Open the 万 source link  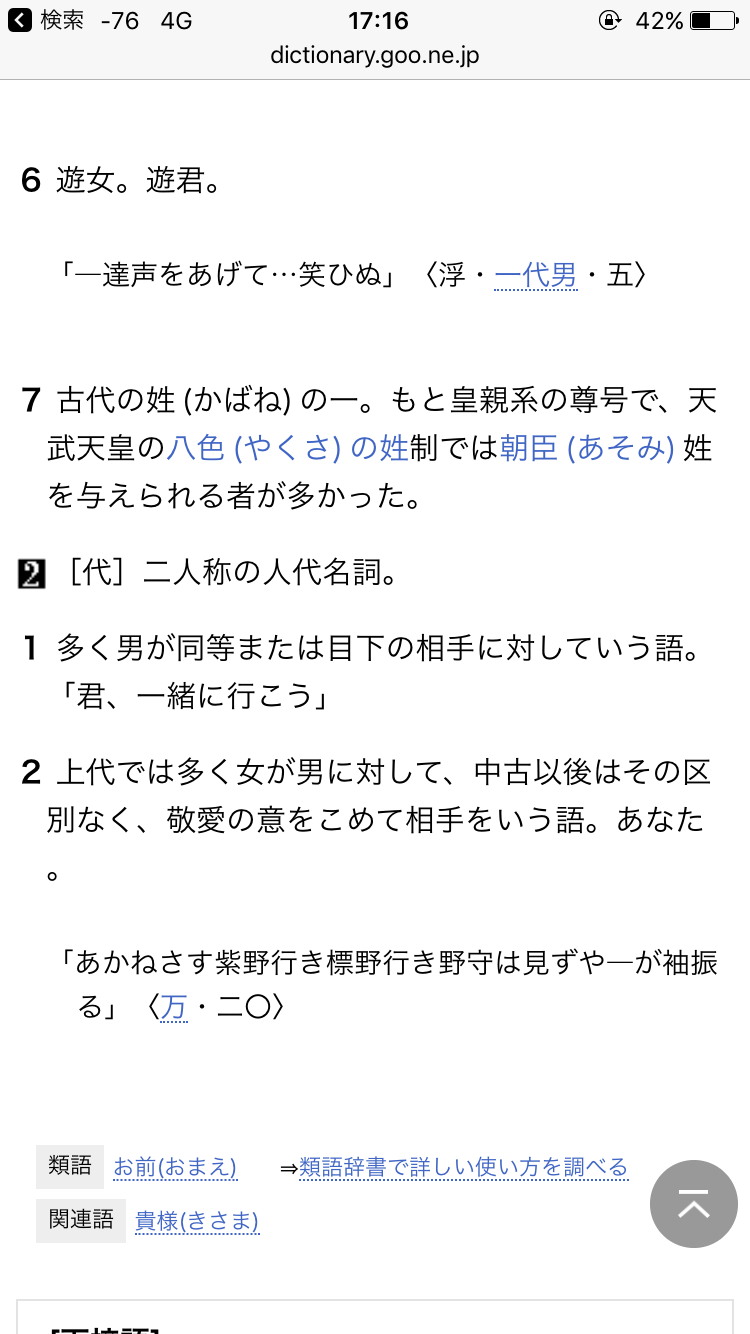(x=173, y=1006)
